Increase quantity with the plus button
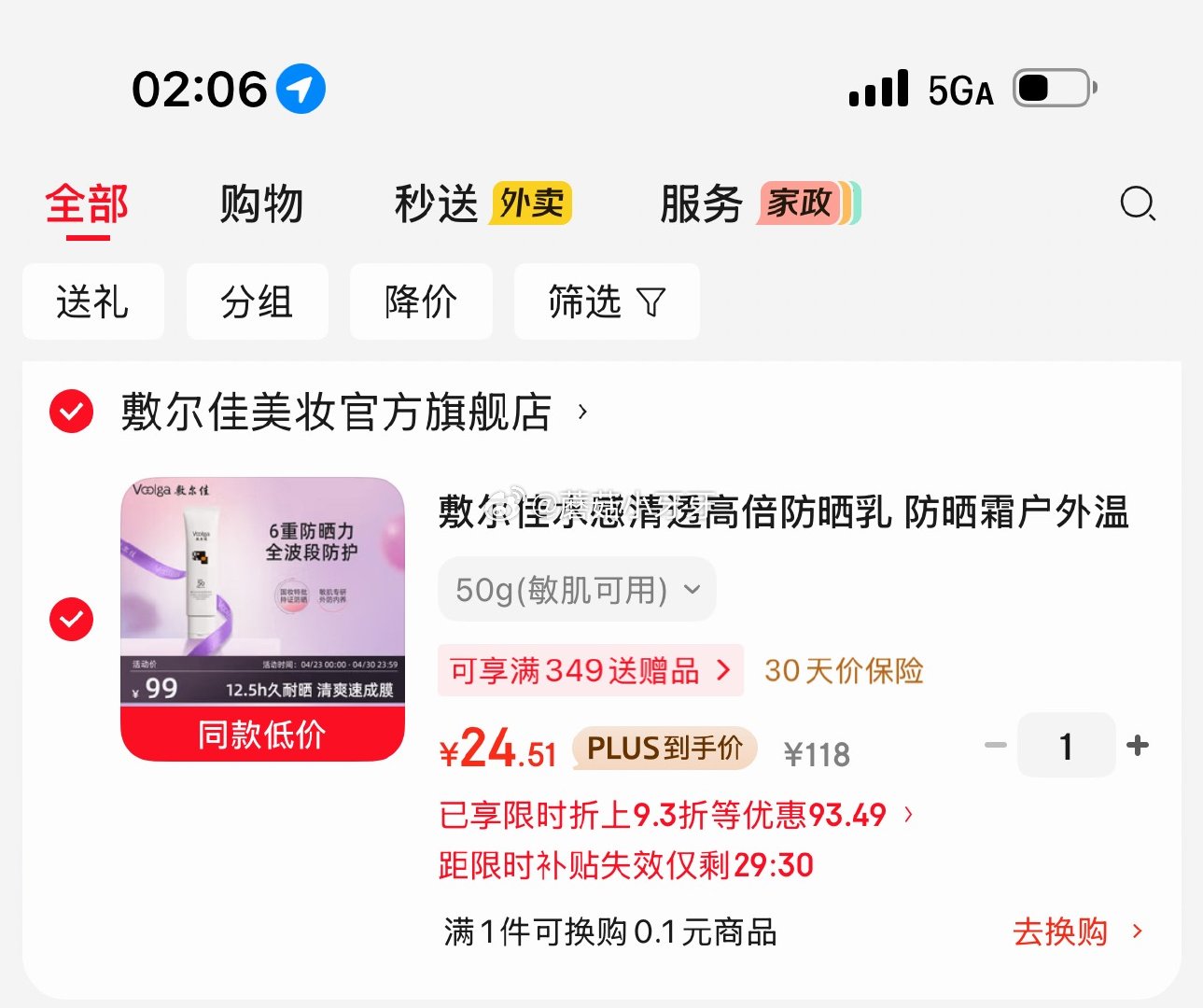Screen dimensions: 1203x1008 click(x=1138, y=745)
